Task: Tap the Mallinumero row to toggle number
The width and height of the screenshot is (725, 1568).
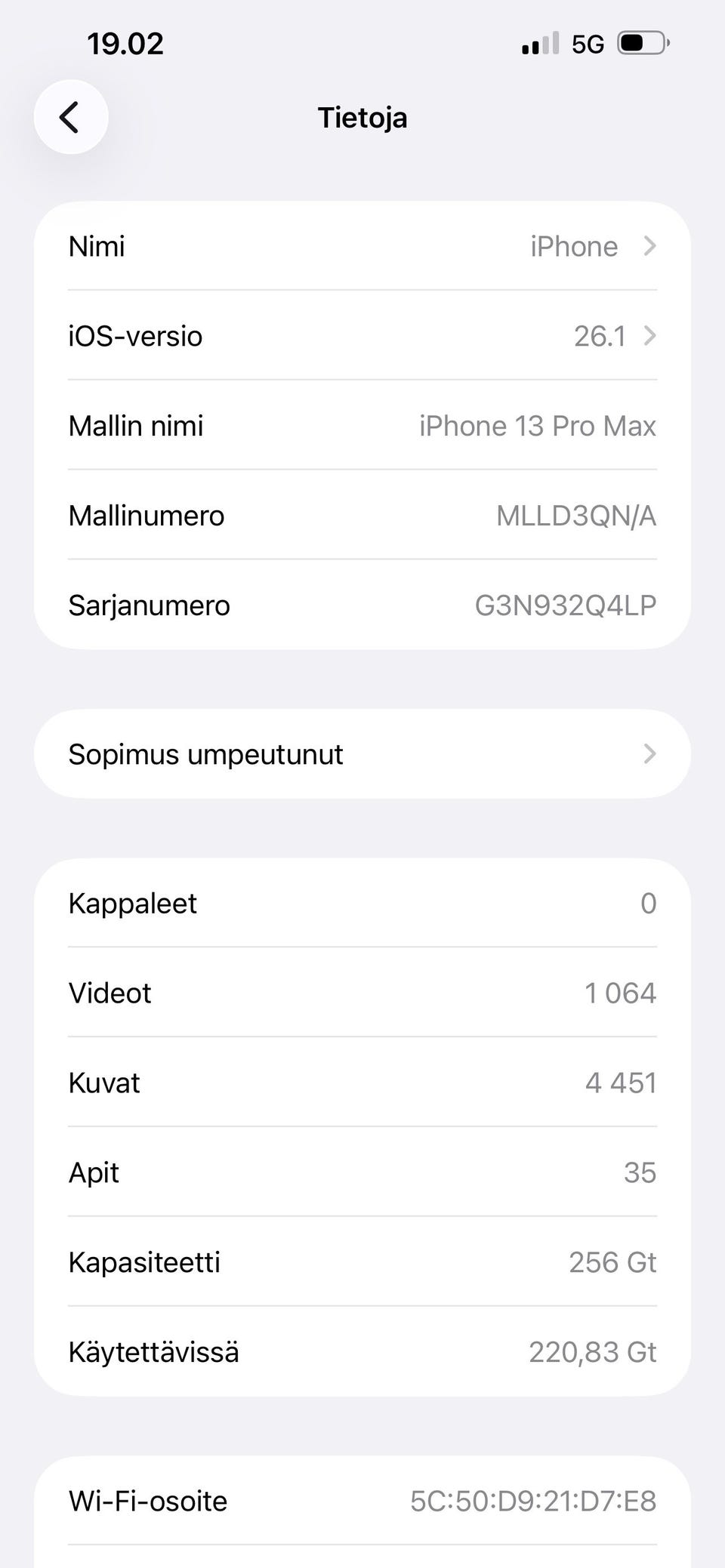Action: click(362, 516)
